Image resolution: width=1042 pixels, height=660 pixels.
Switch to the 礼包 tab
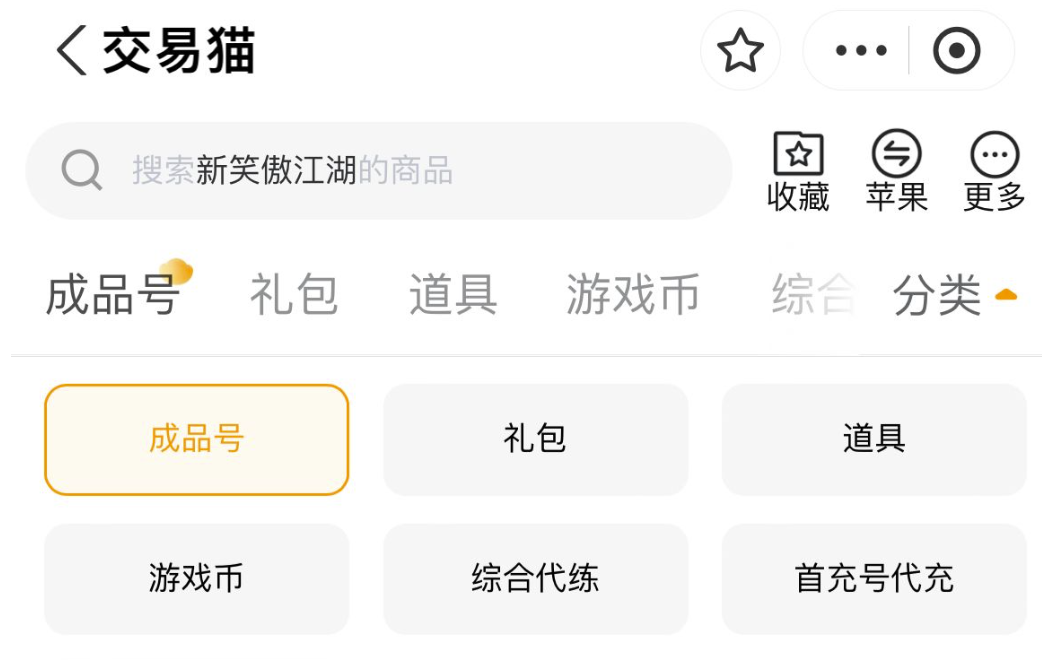pos(293,296)
